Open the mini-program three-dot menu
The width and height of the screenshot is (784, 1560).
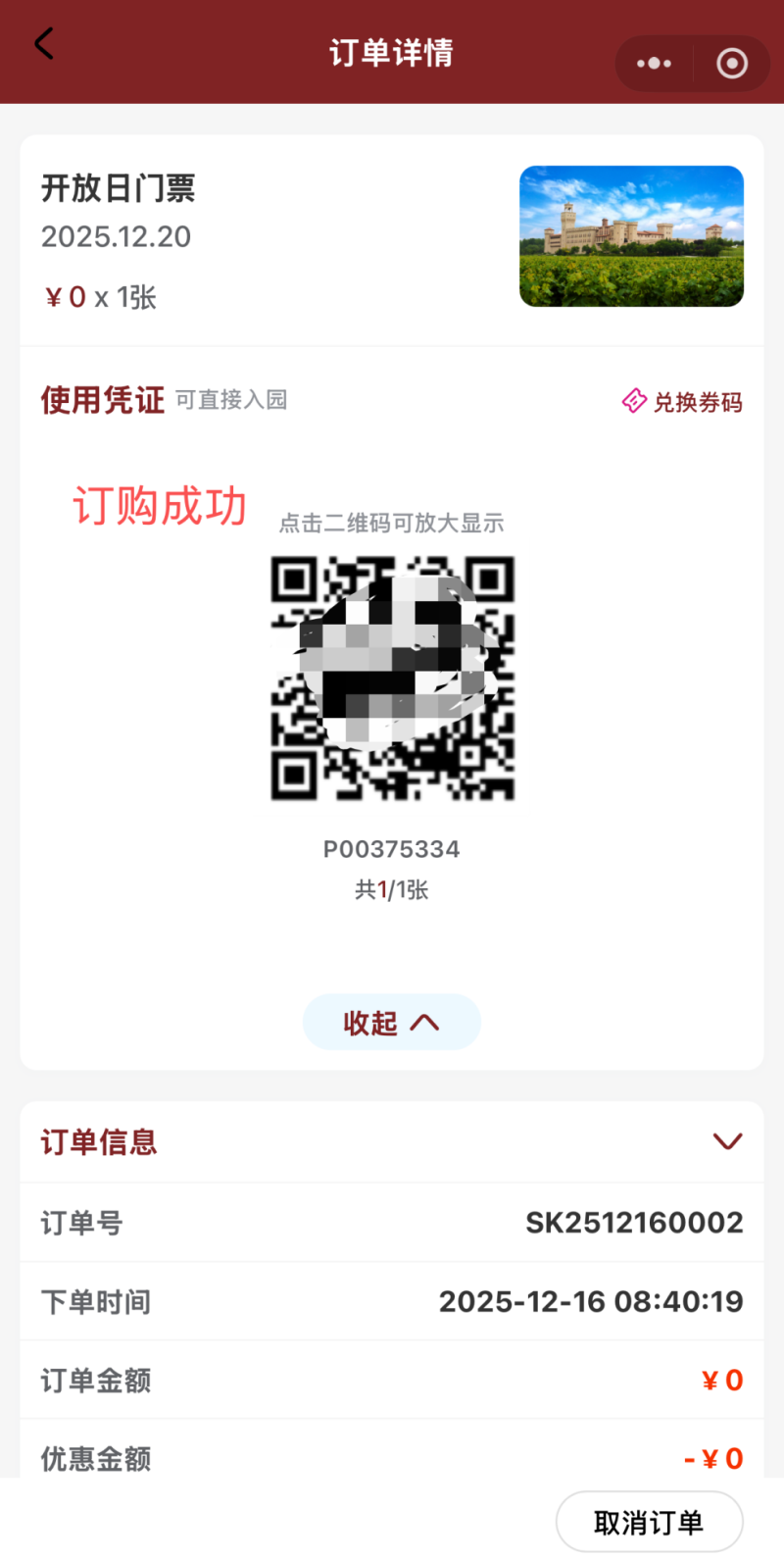coord(654,64)
